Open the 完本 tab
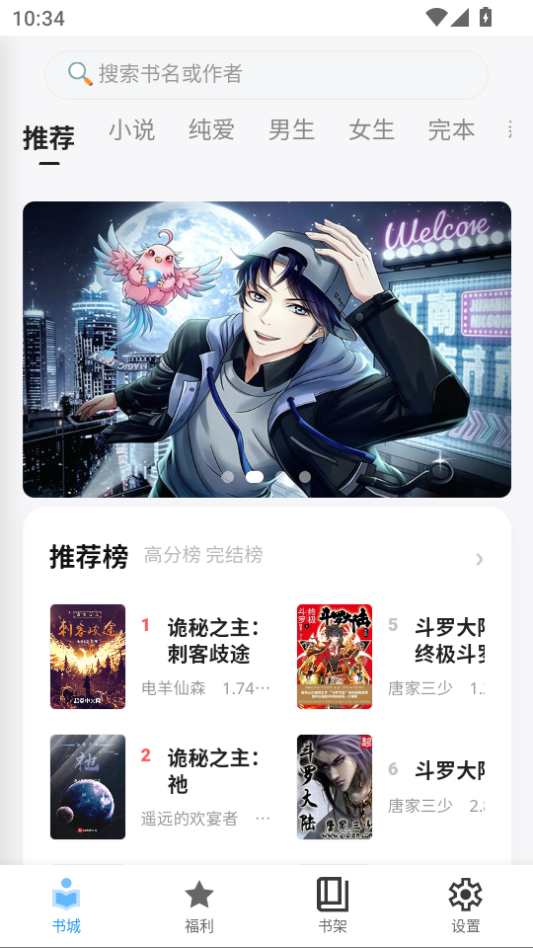The image size is (533, 948). 451,130
